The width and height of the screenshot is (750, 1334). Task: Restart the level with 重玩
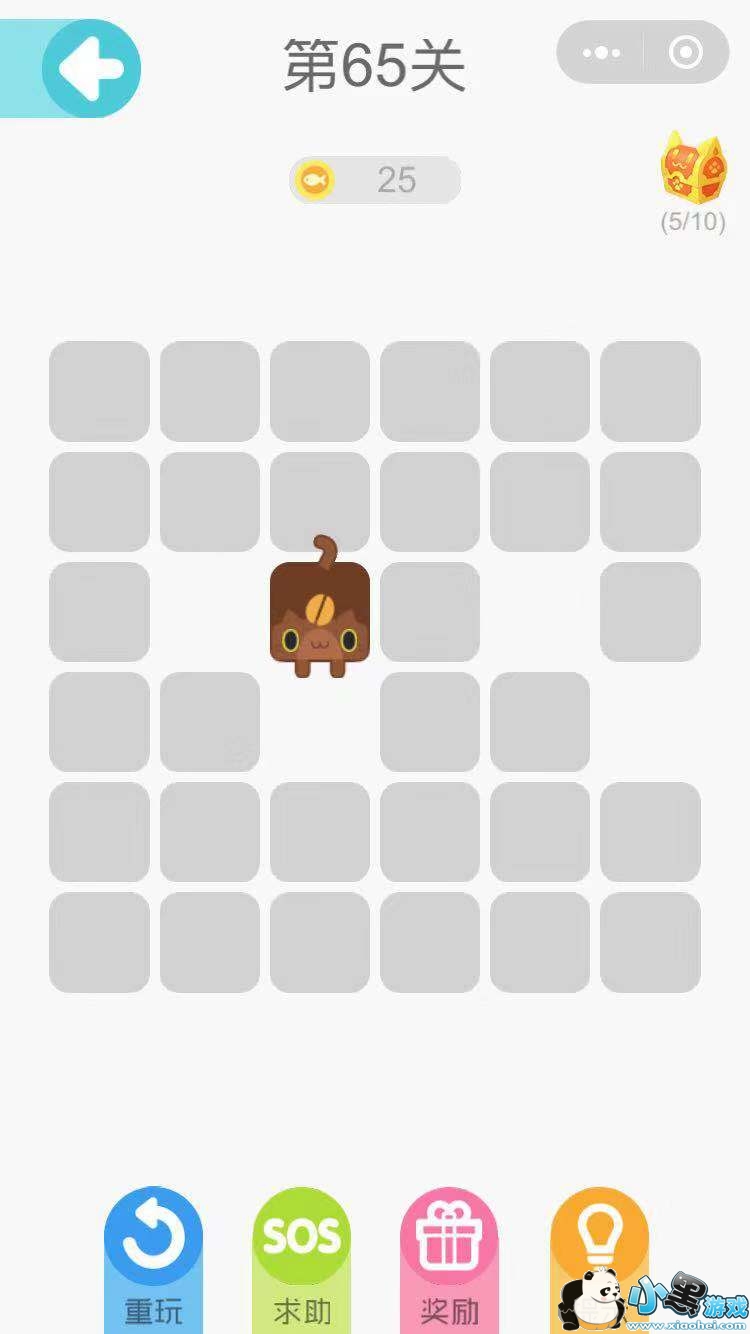153,1259
